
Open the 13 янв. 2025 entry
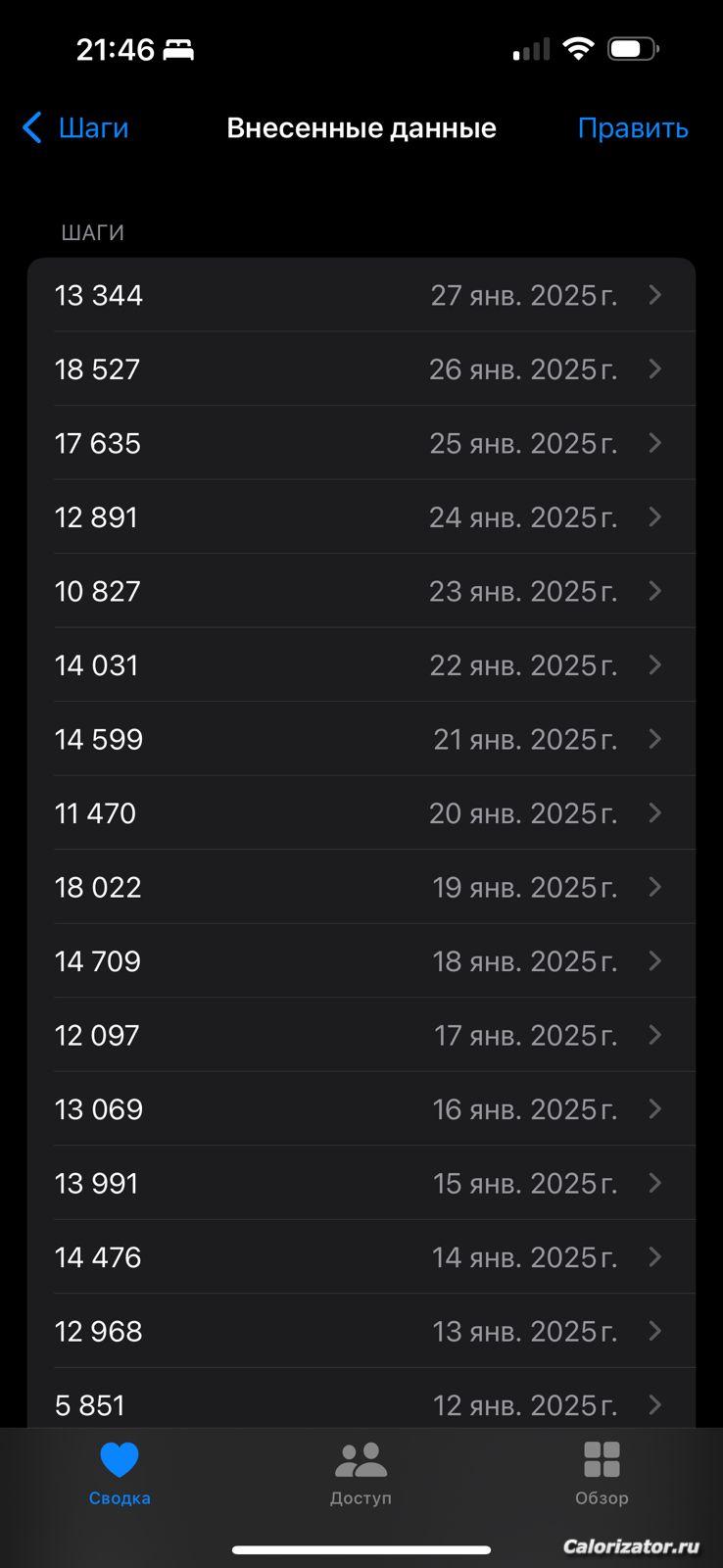pyautogui.click(x=361, y=1331)
